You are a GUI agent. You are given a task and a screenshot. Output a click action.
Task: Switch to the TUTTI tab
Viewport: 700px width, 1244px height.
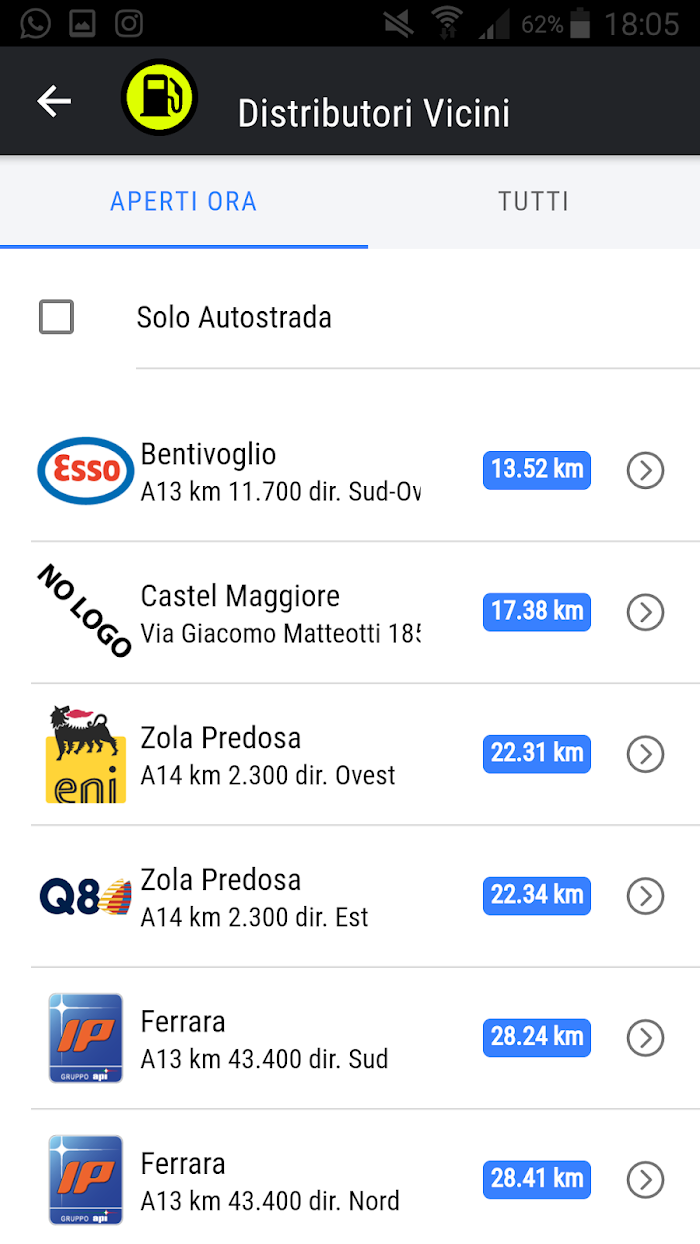coord(534,201)
